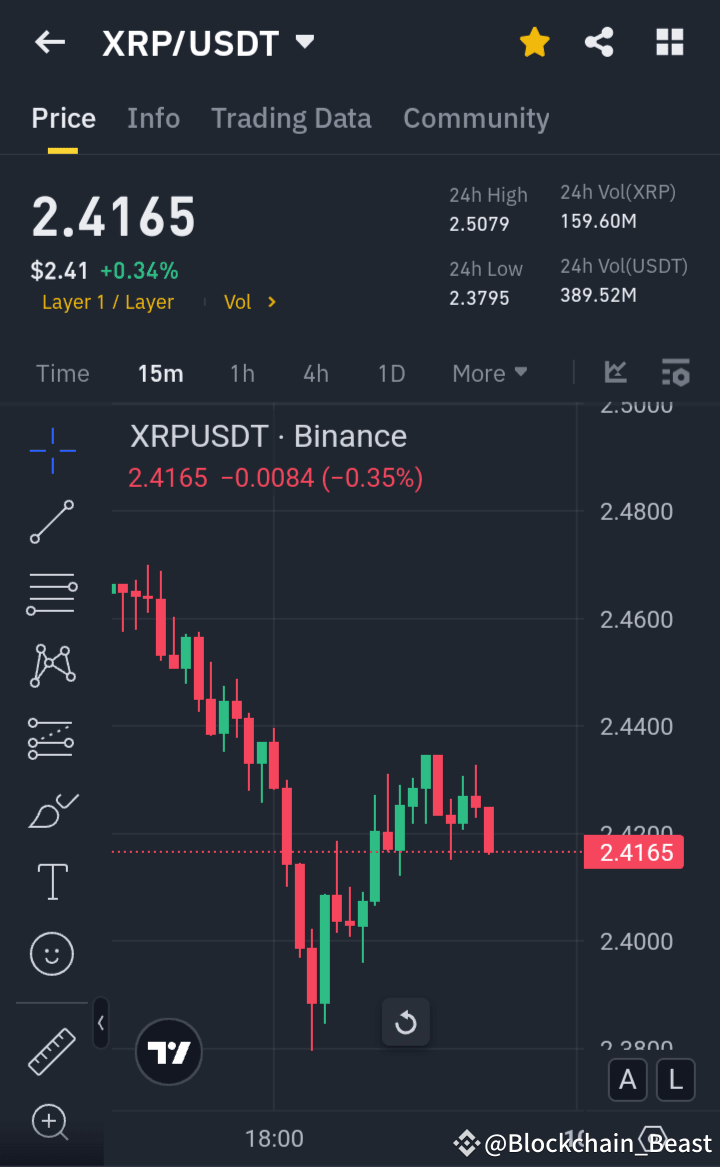Select the trend line drawing tool
The image size is (720, 1167).
point(51,522)
